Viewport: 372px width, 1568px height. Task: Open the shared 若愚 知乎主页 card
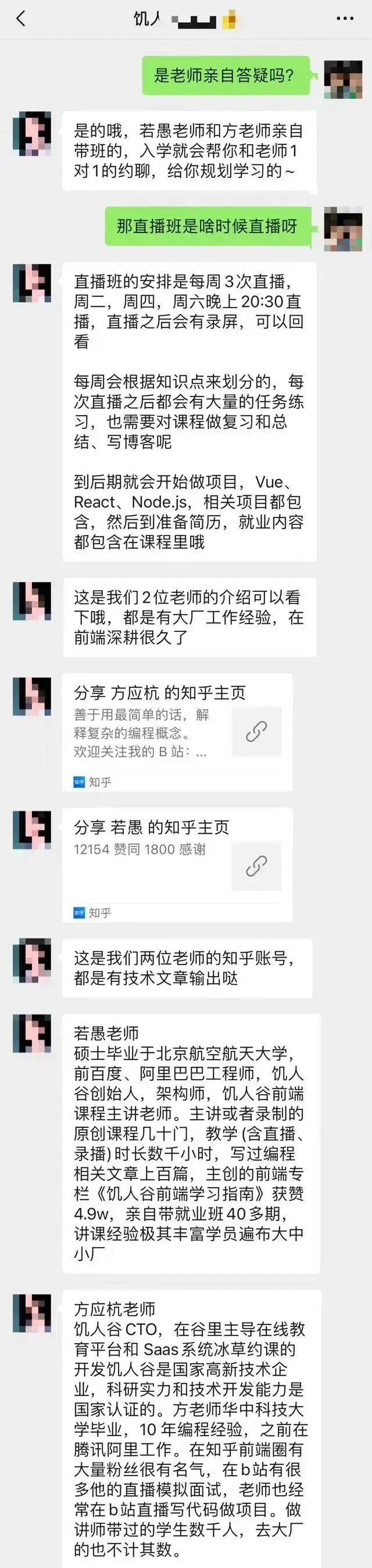tap(177, 865)
